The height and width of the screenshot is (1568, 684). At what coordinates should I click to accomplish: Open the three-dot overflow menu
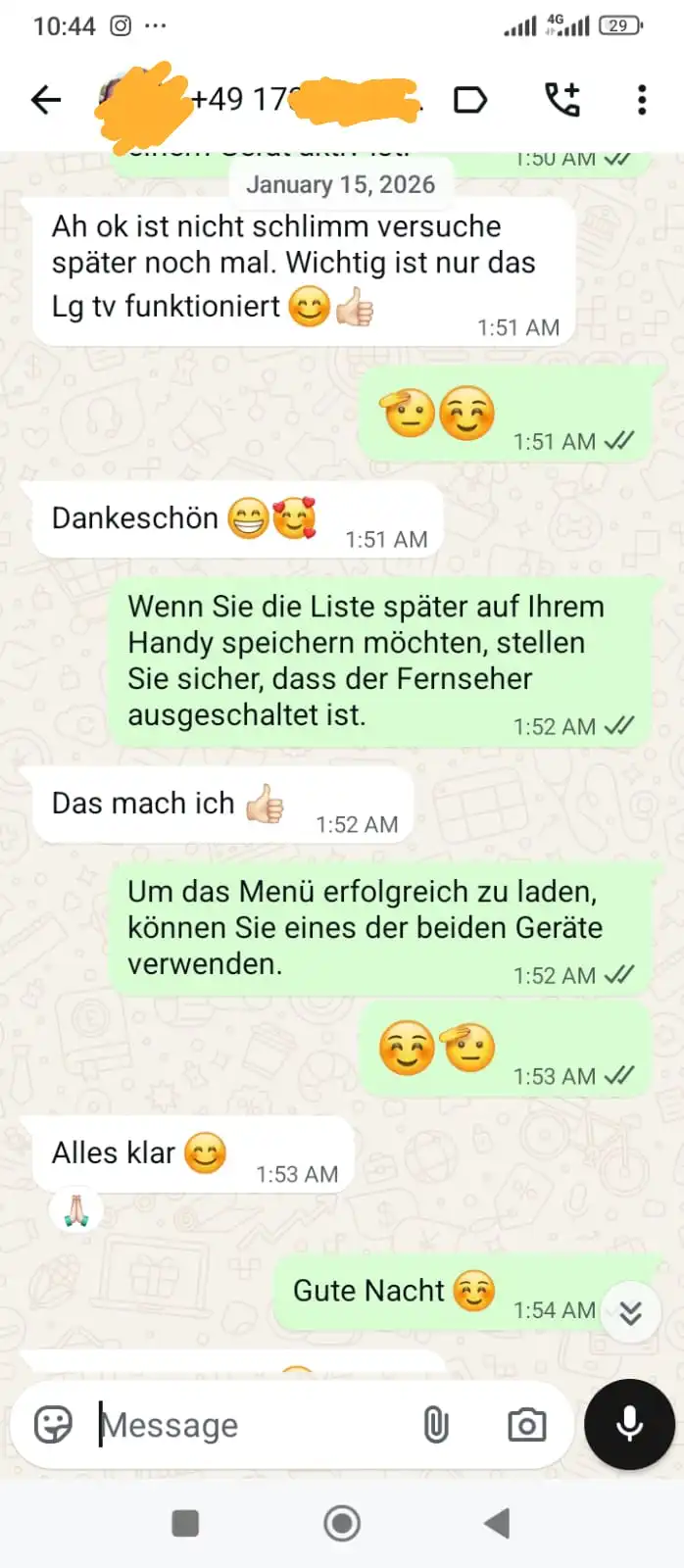click(x=642, y=100)
